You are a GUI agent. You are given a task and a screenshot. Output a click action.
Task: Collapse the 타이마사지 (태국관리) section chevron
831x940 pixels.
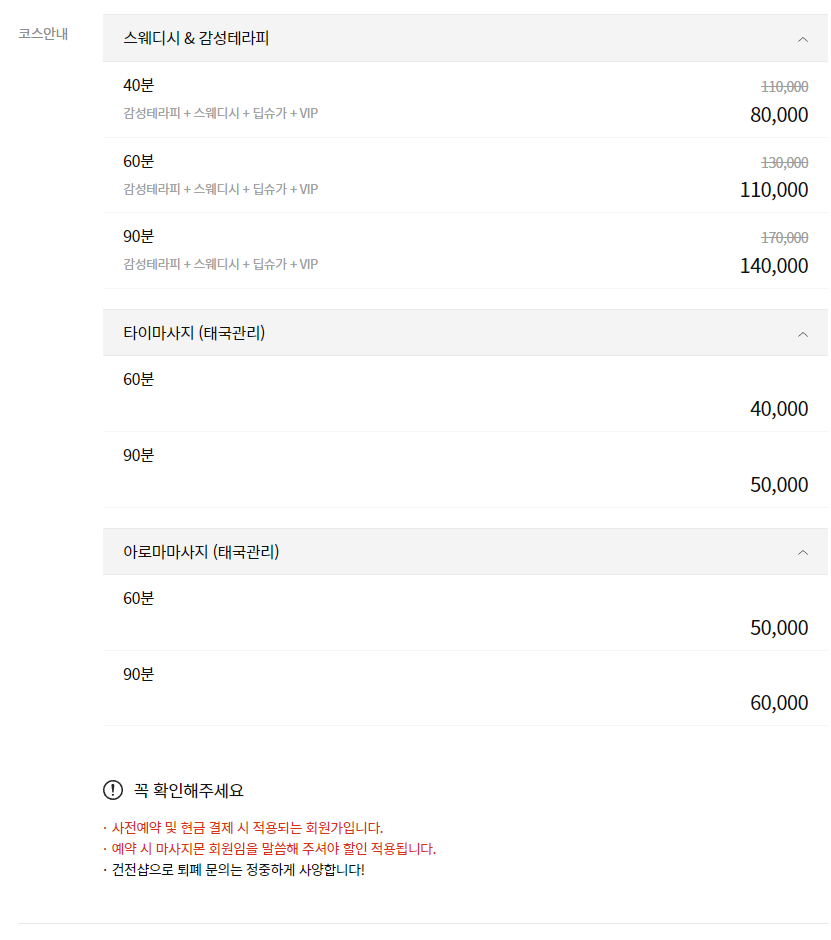tap(803, 333)
